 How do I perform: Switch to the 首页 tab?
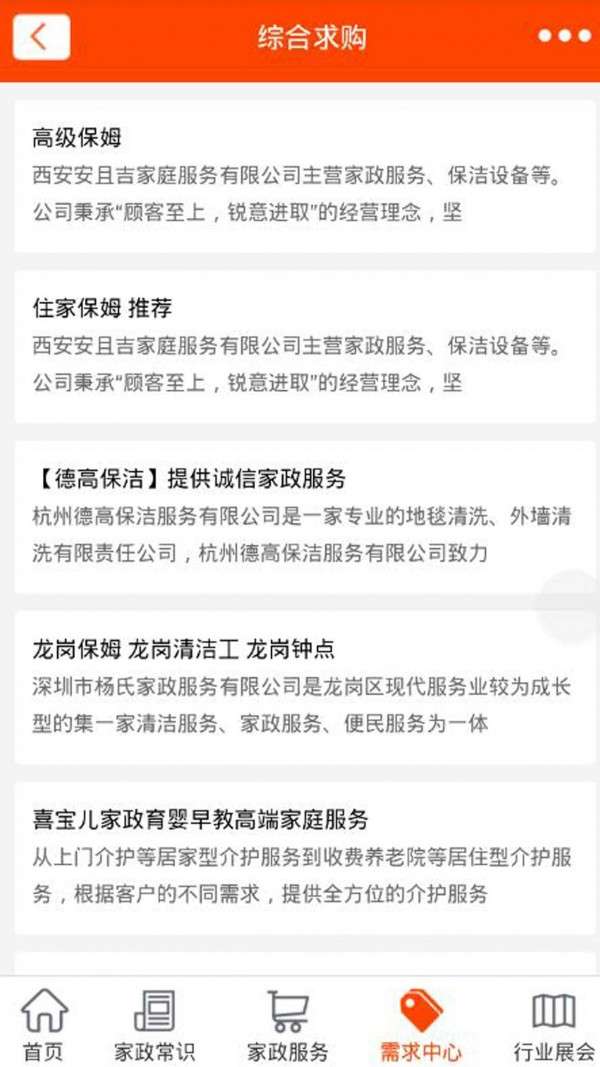click(44, 1023)
